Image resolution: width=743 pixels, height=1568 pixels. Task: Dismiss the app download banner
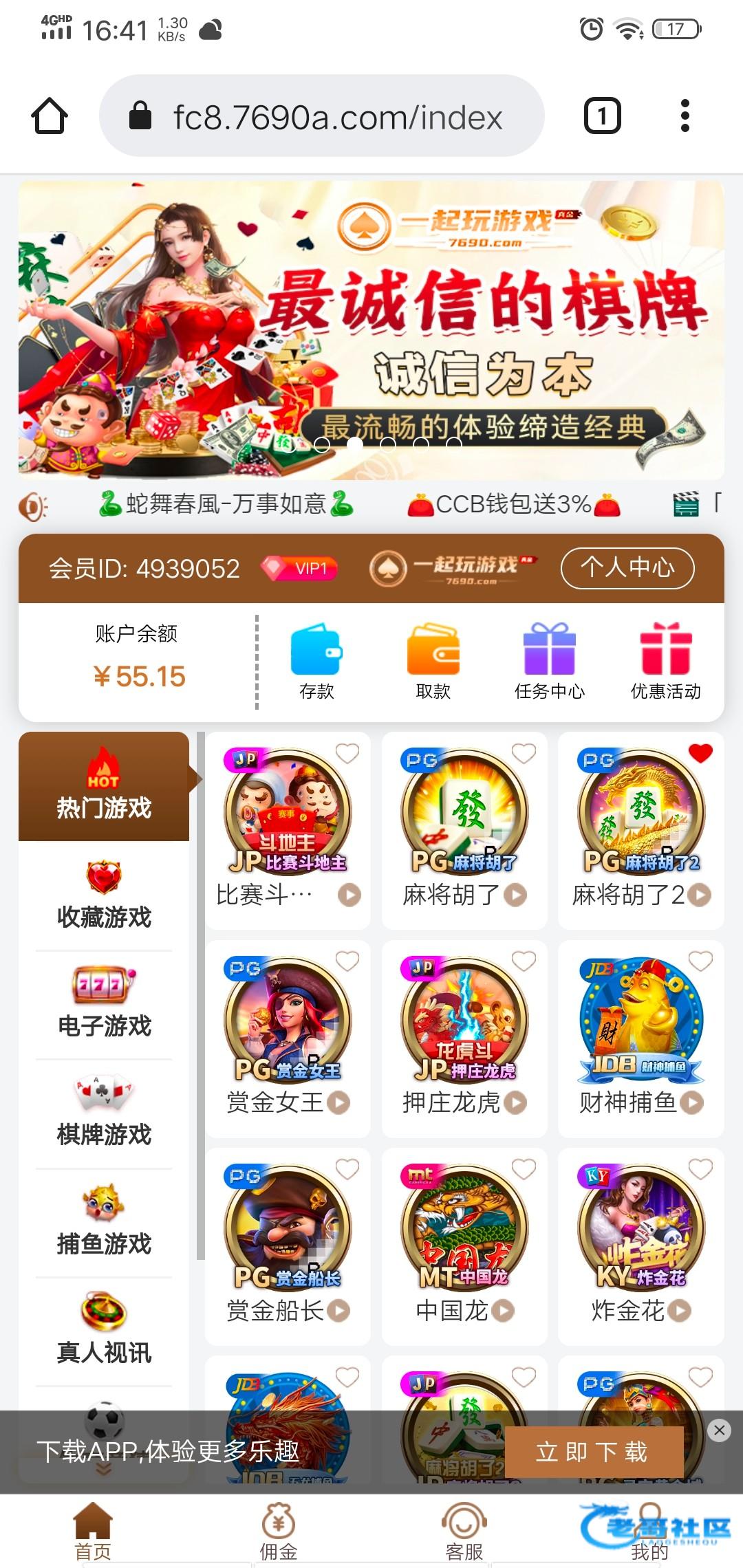719,1430
